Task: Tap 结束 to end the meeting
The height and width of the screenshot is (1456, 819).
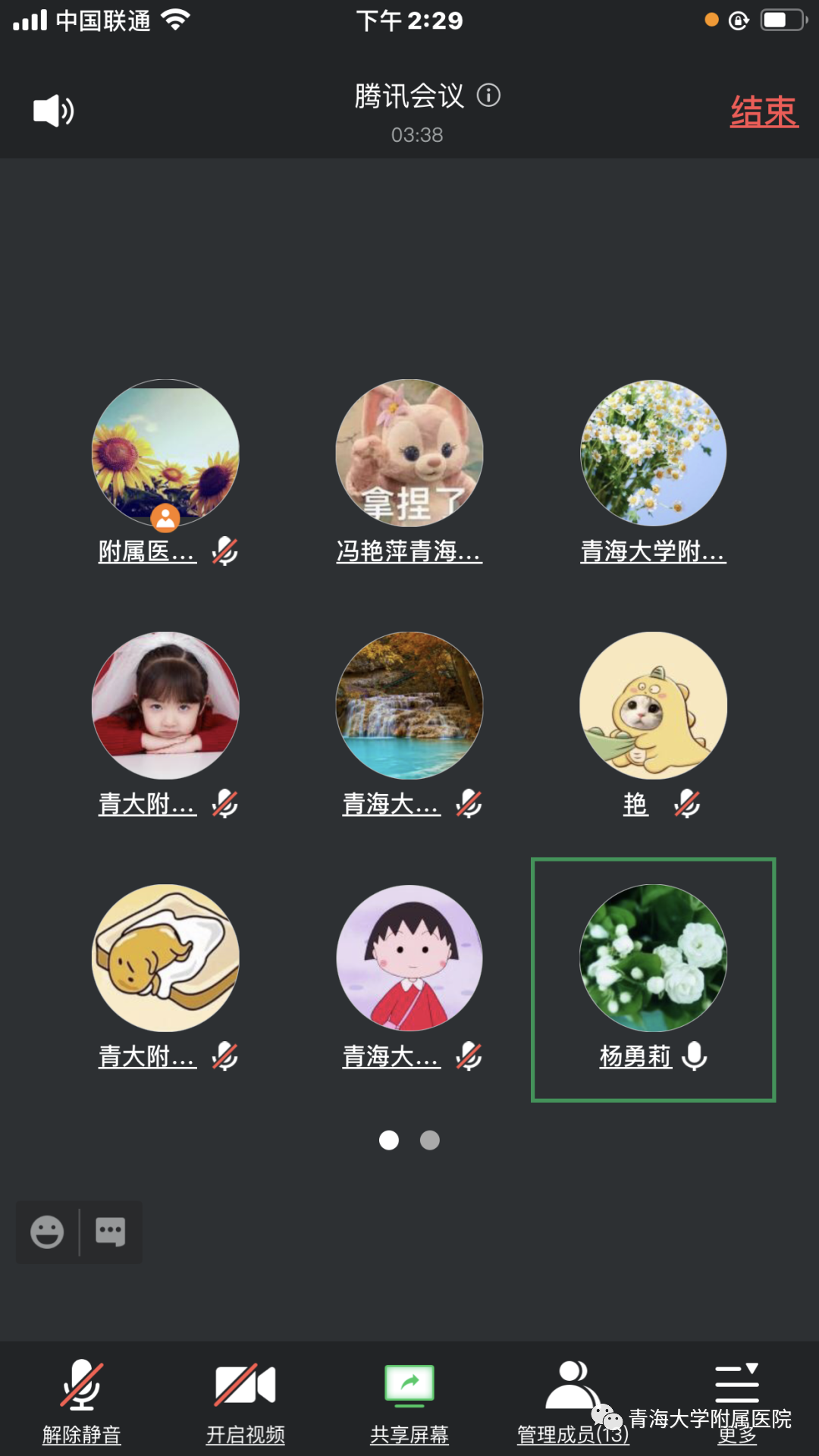Action: 764,112
